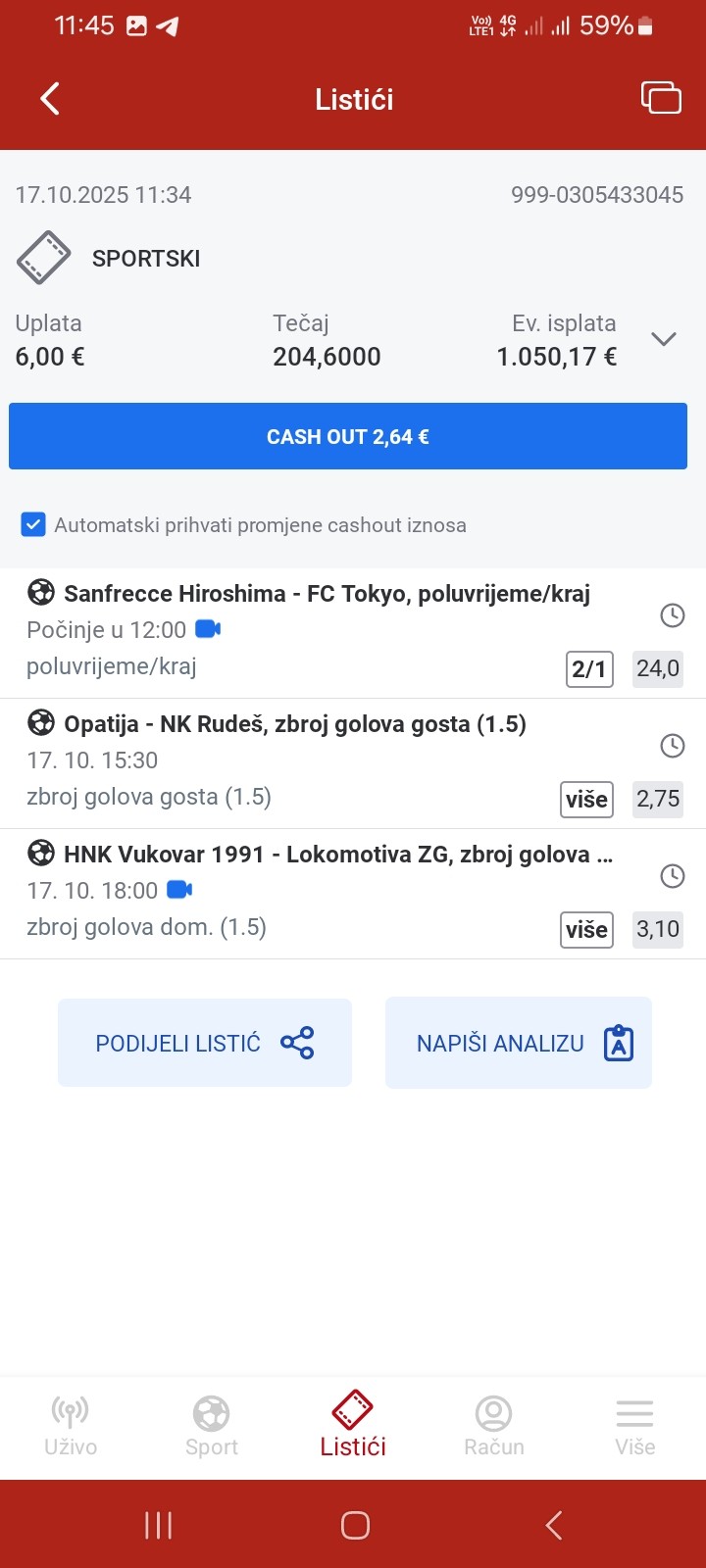Open the Opatija - NK Rudeš match
The image size is (706, 1568).
[x=294, y=724]
